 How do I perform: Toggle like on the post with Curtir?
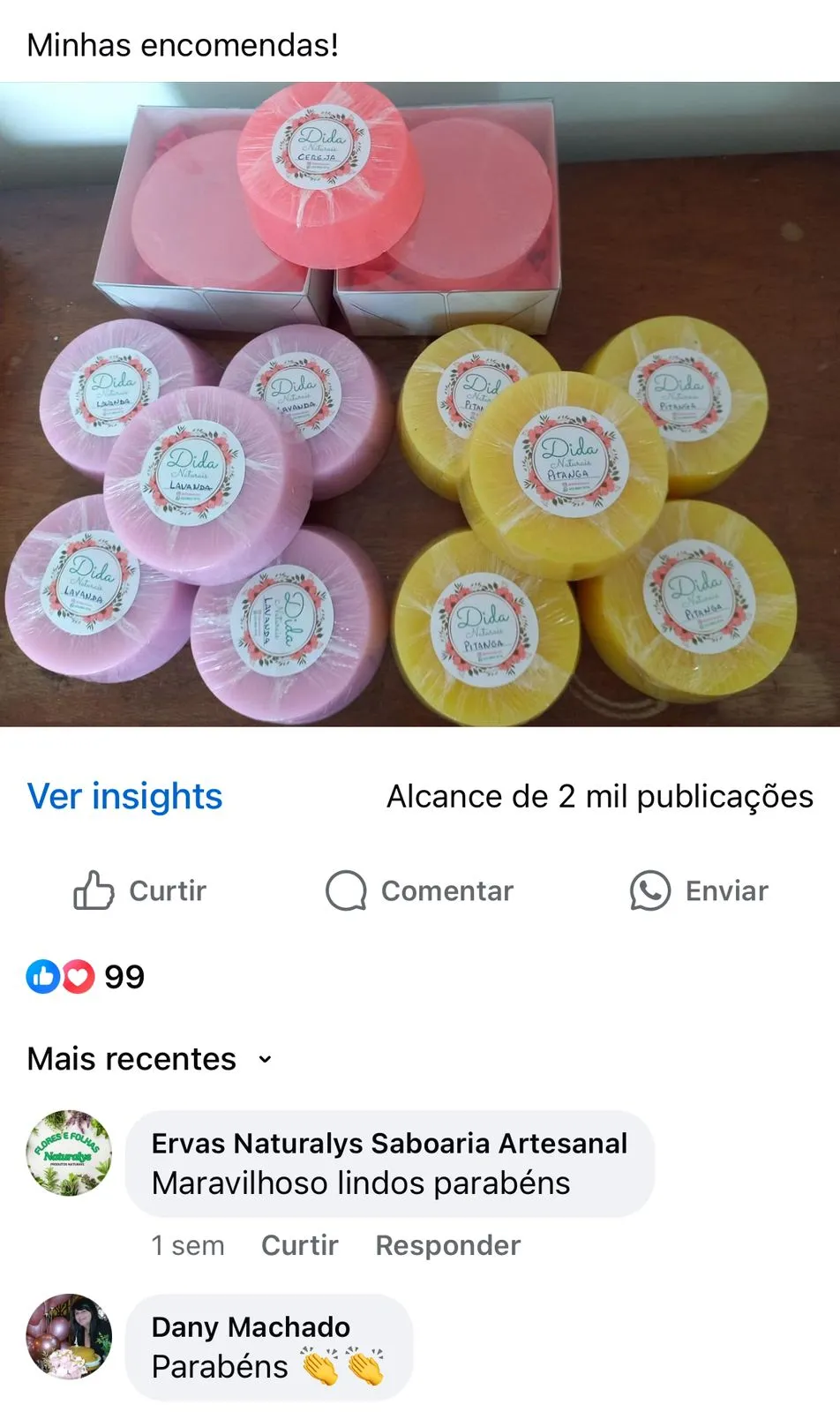click(138, 890)
